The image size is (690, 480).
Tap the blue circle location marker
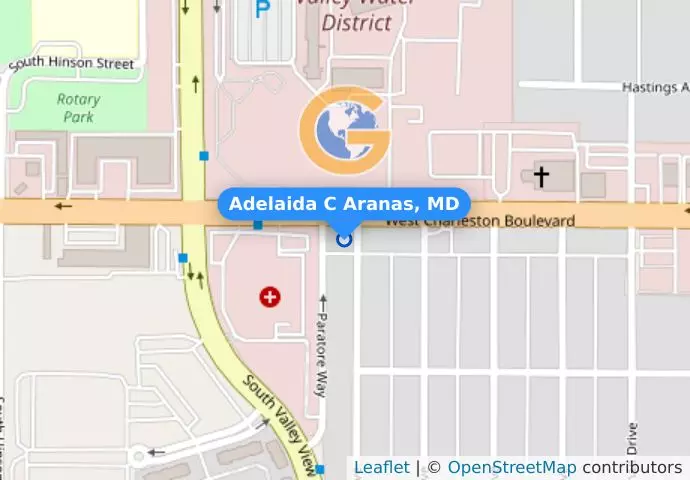[344, 239]
